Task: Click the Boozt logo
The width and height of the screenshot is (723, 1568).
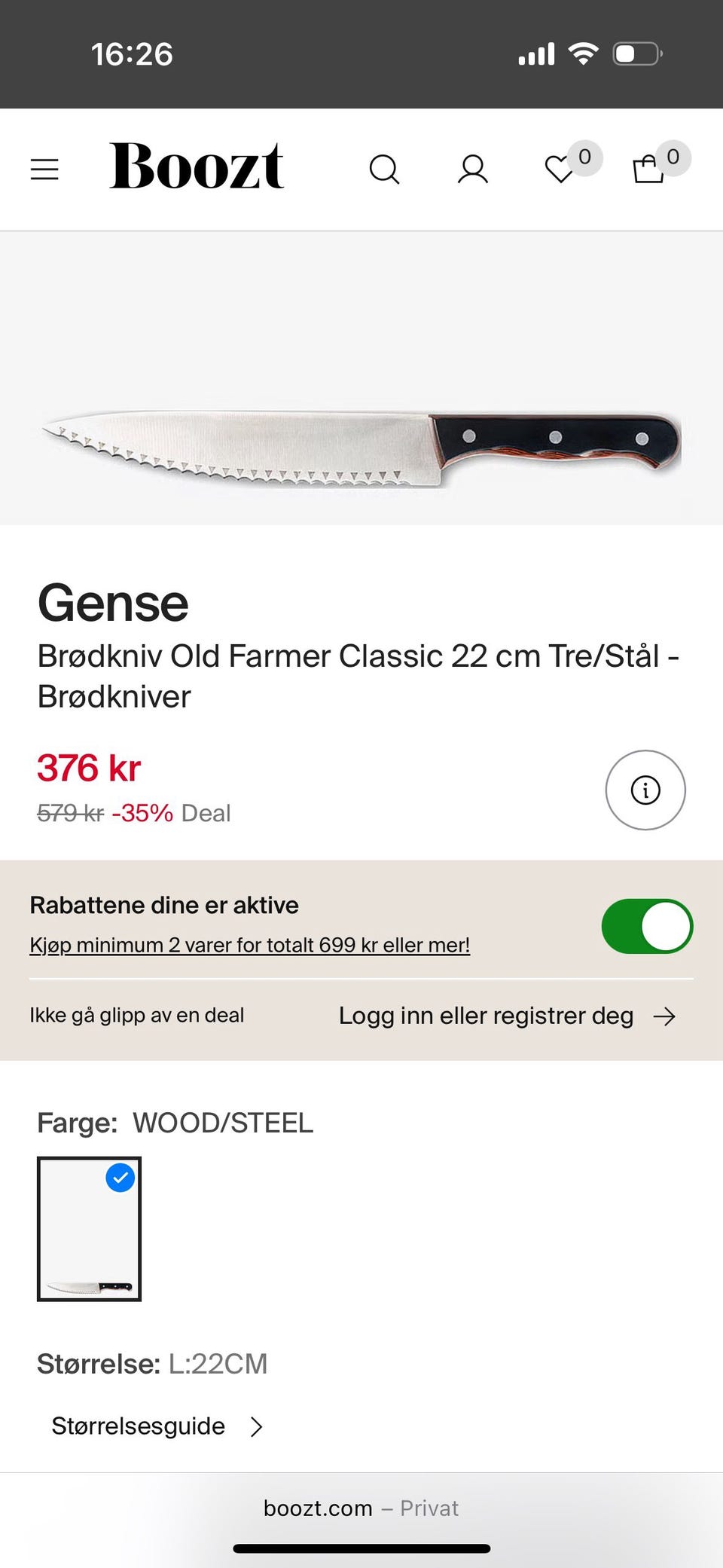Action: coord(197,168)
